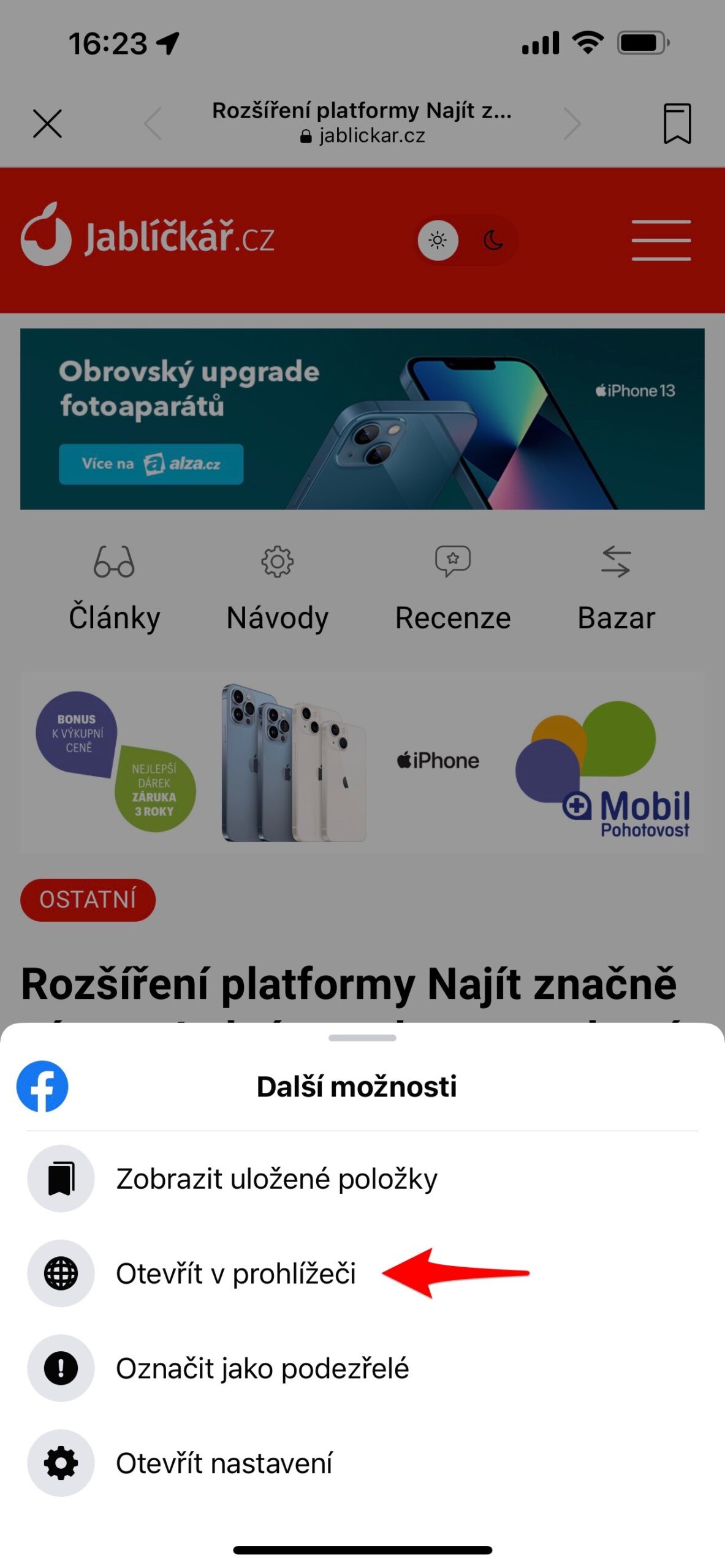Toggle the light/dark theme switch
Screen dimensions: 725x1568
point(467,240)
